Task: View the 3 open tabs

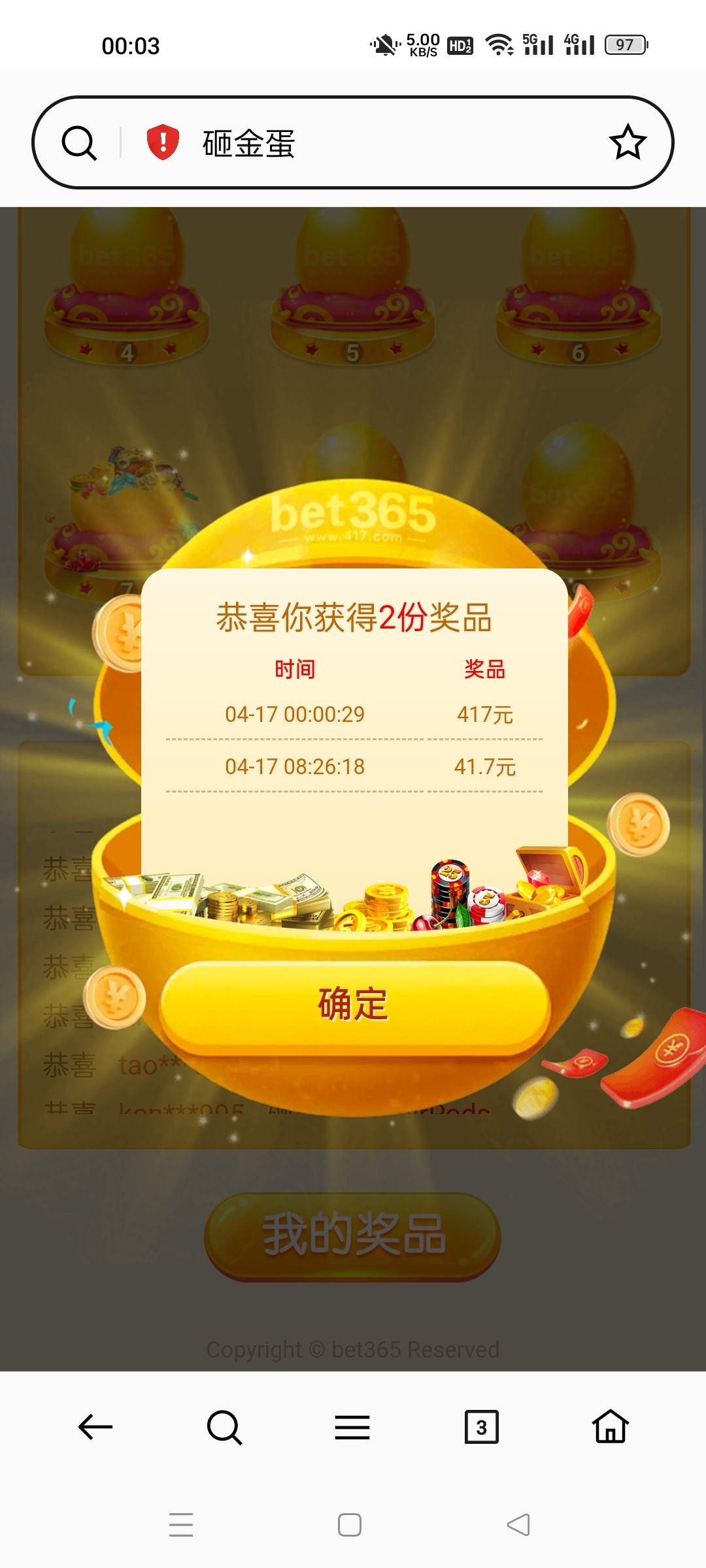Action: [481, 1427]
